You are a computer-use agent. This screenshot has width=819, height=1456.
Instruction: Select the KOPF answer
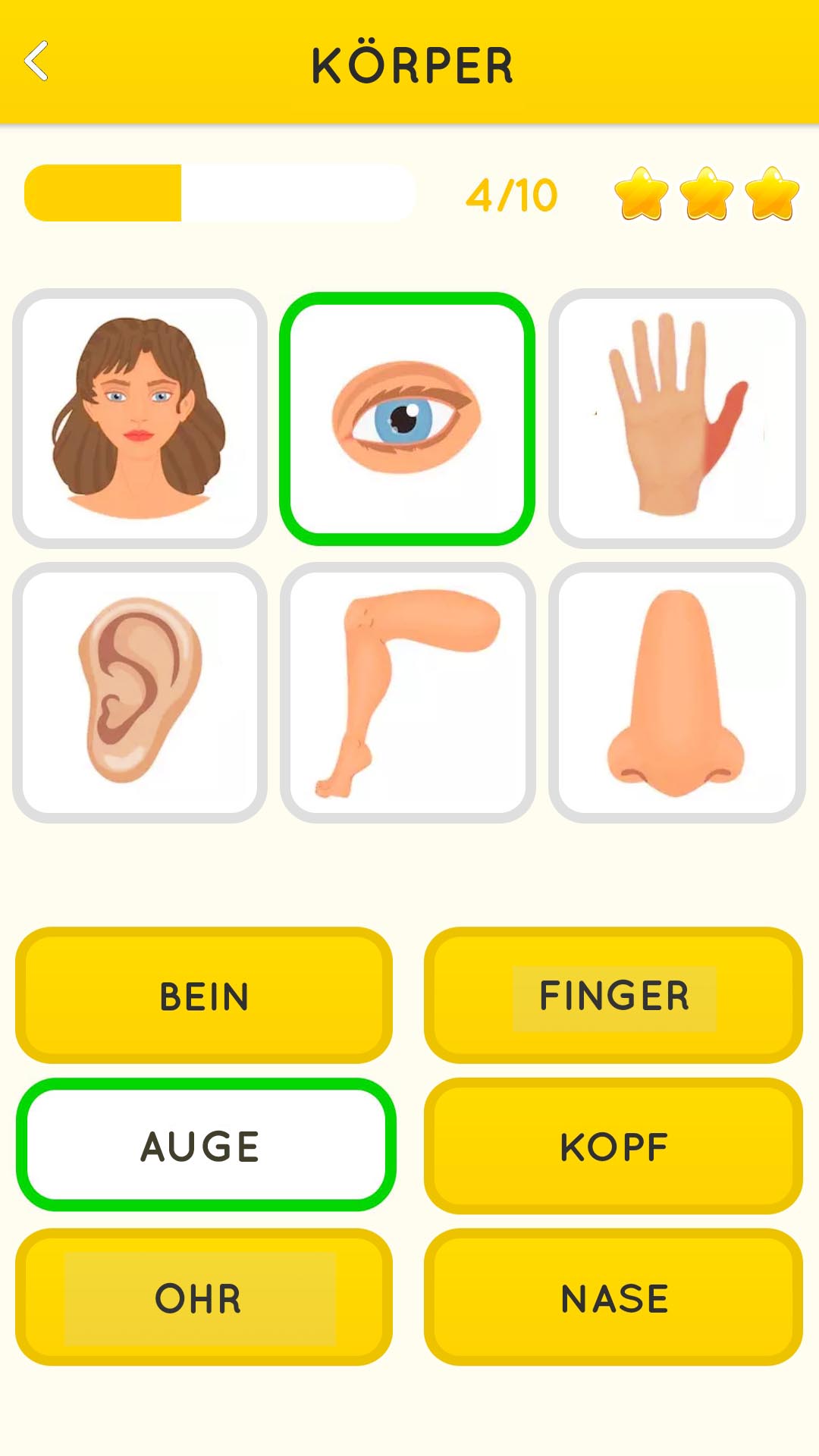tap(613, 1145)
